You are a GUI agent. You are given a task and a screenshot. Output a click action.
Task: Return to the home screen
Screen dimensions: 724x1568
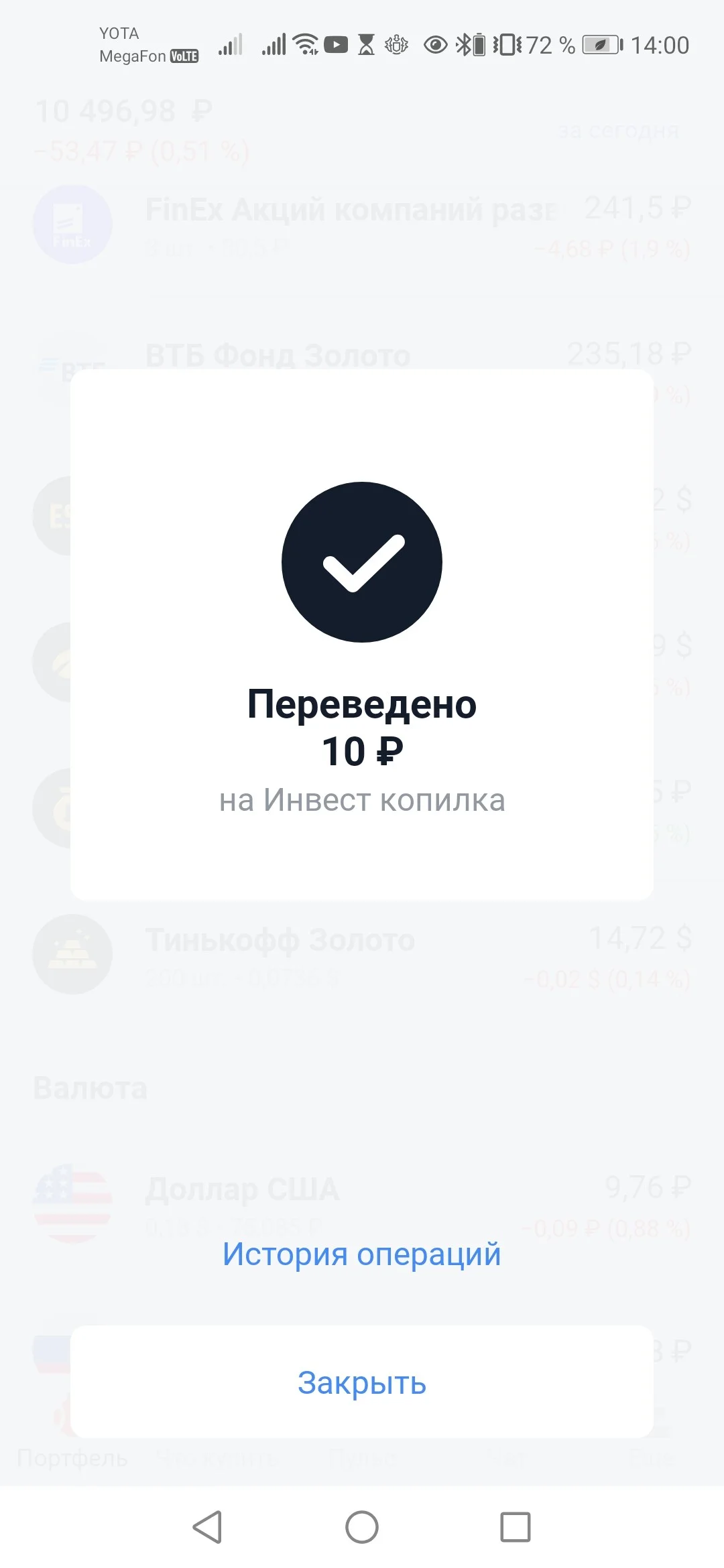362,1527
